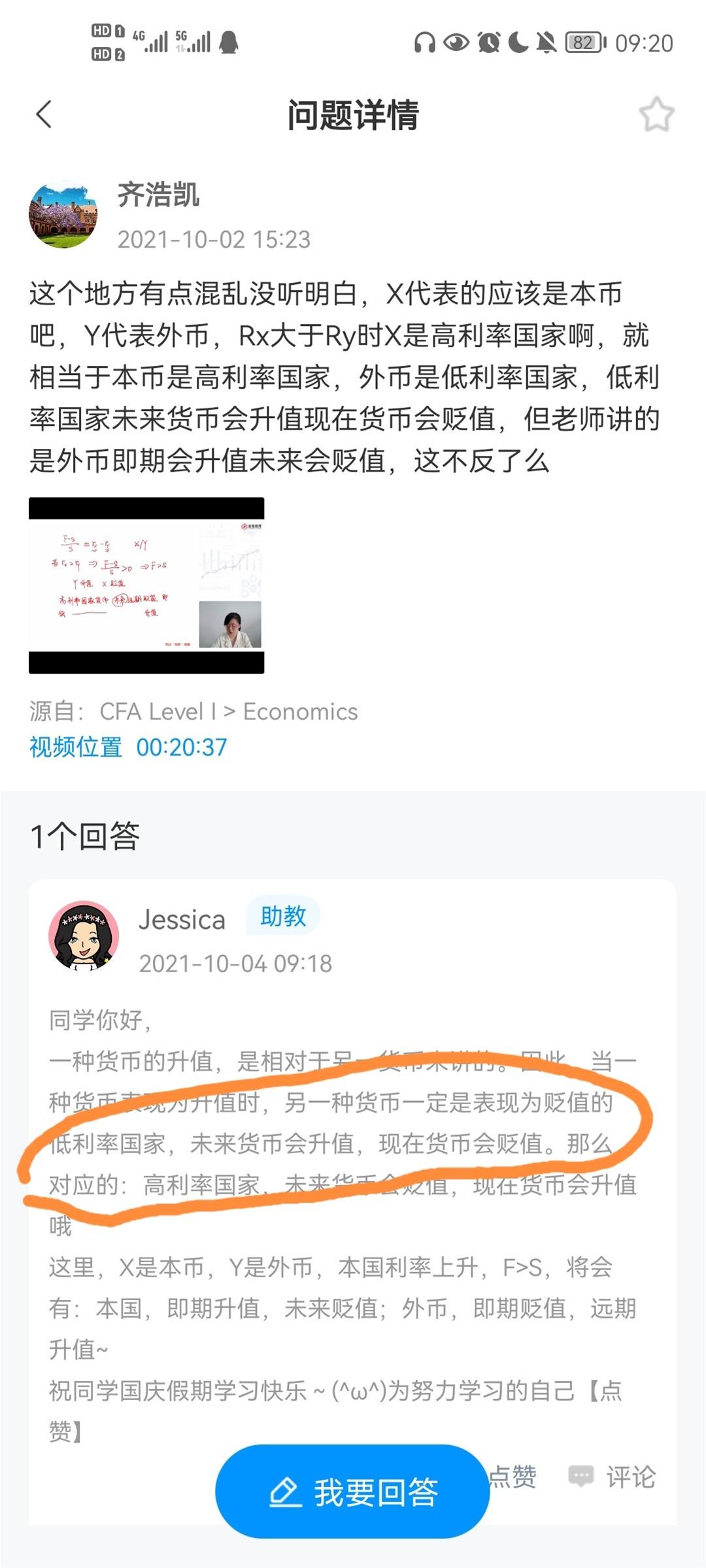Screen dimensions: 706x1568
Task: Open the attached lecture screenshot
Action: pos(146,585)
